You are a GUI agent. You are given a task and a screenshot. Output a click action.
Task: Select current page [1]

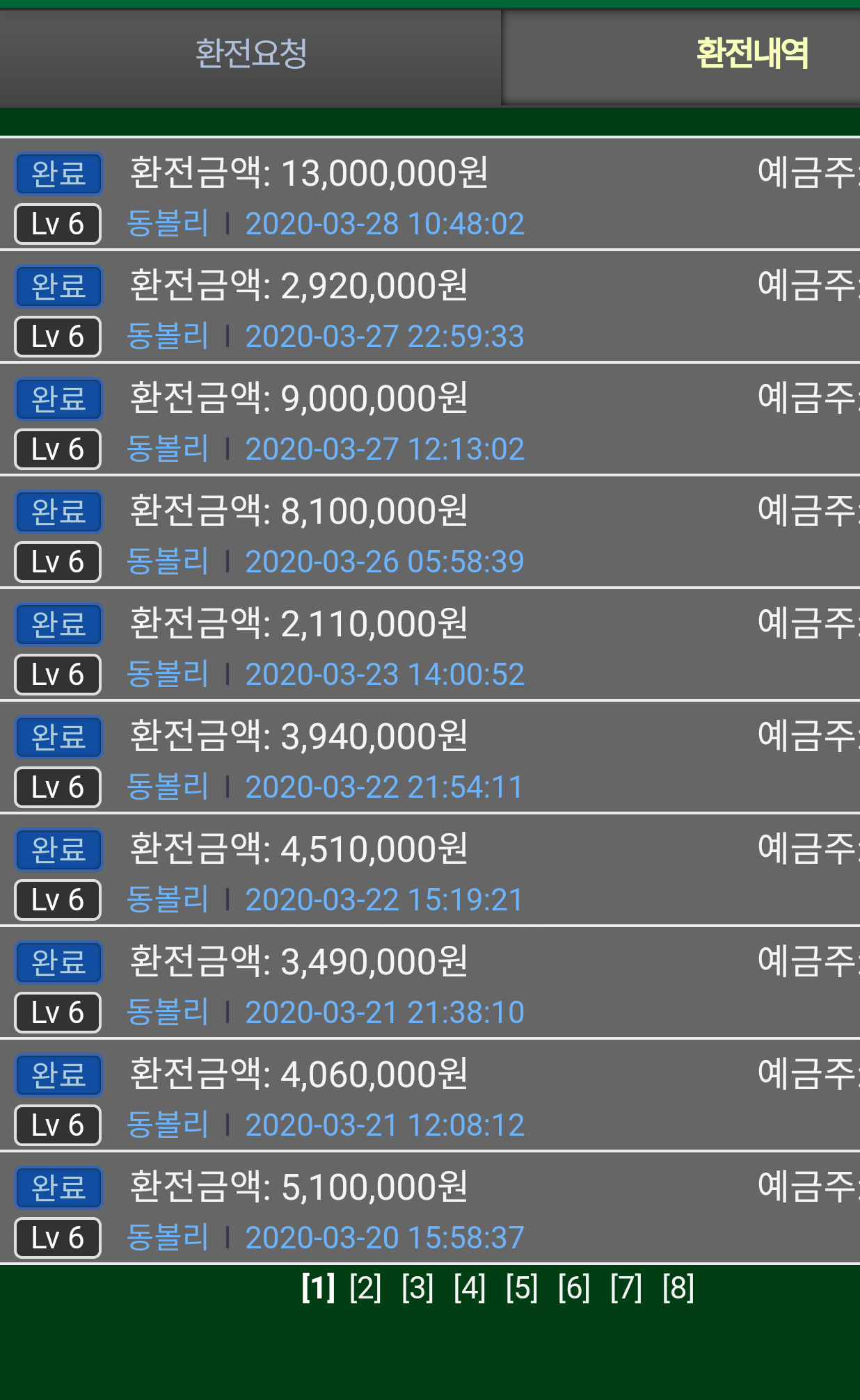tap(318, 1288)
